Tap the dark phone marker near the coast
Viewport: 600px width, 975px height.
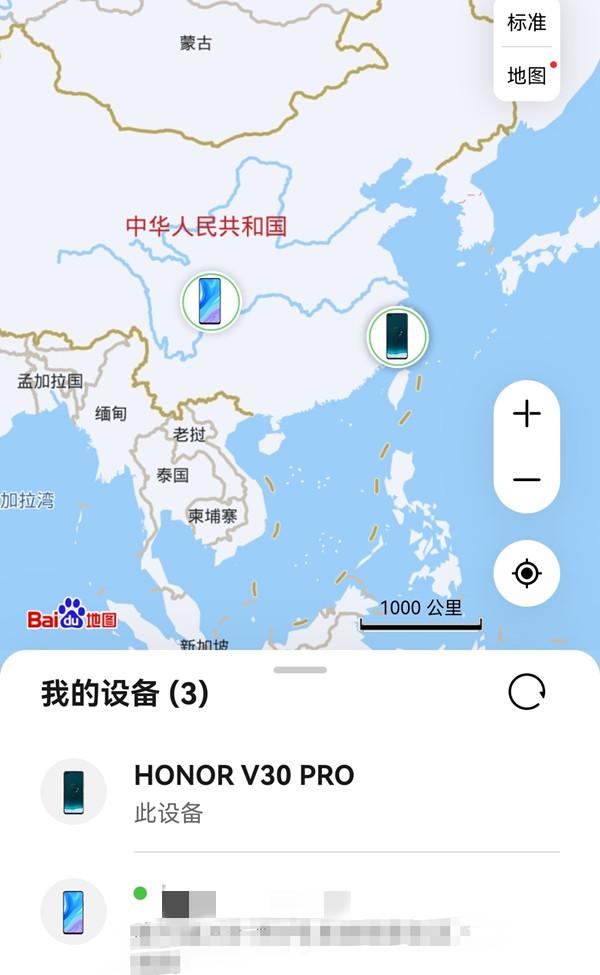(x=397, y=336)
